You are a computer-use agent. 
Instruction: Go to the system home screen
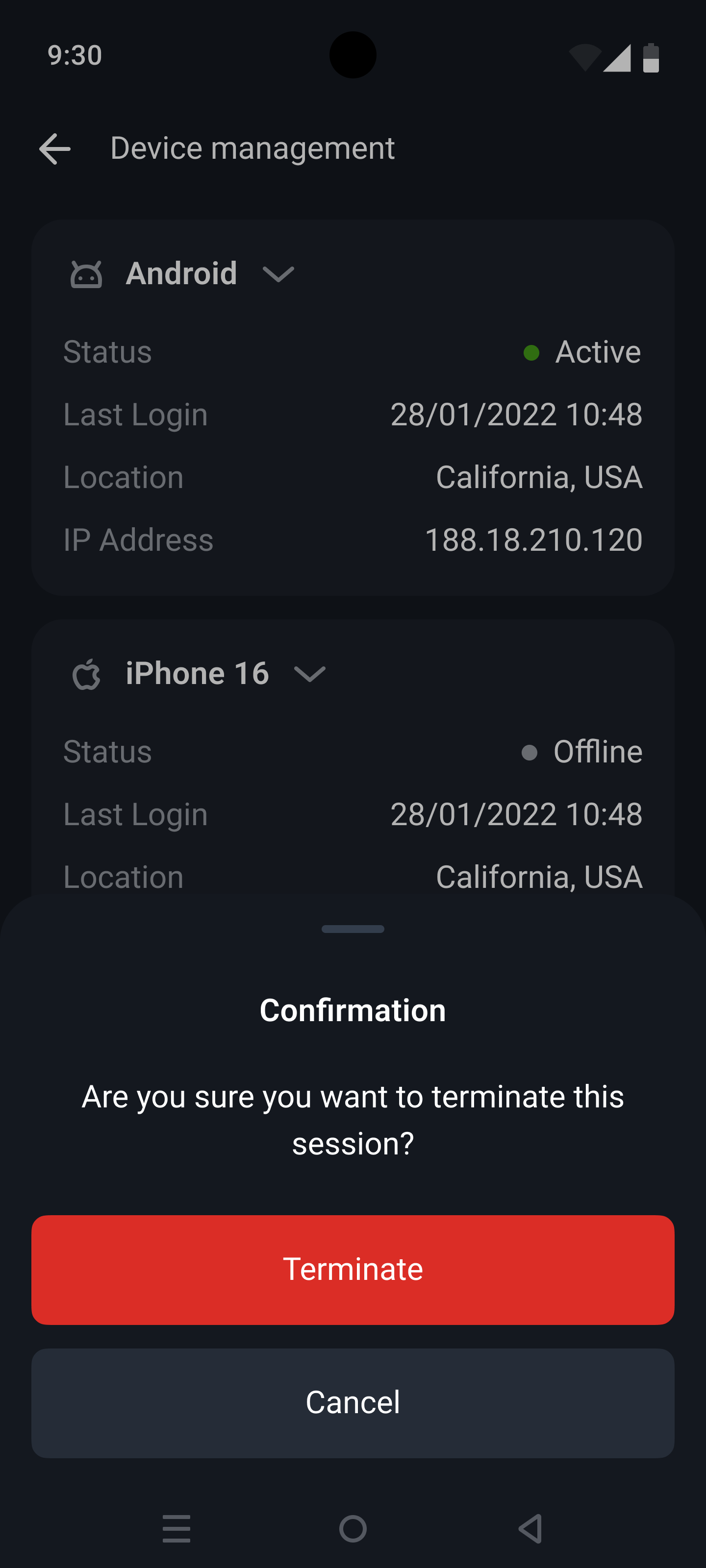pyautogui.click(x=353, y=1528)
